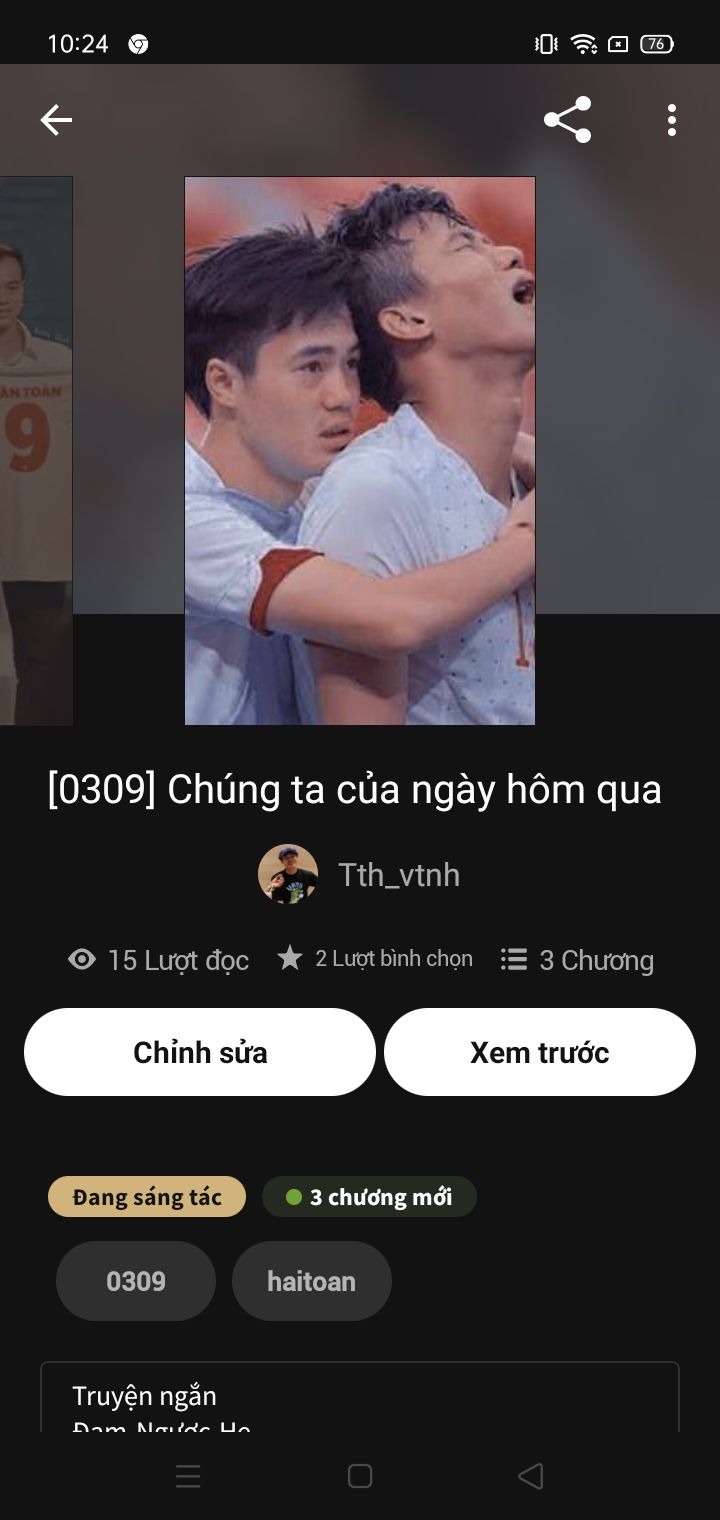720x1520 pixels.
Task: Tap the Xem trước button
Action: (540, 1052)
